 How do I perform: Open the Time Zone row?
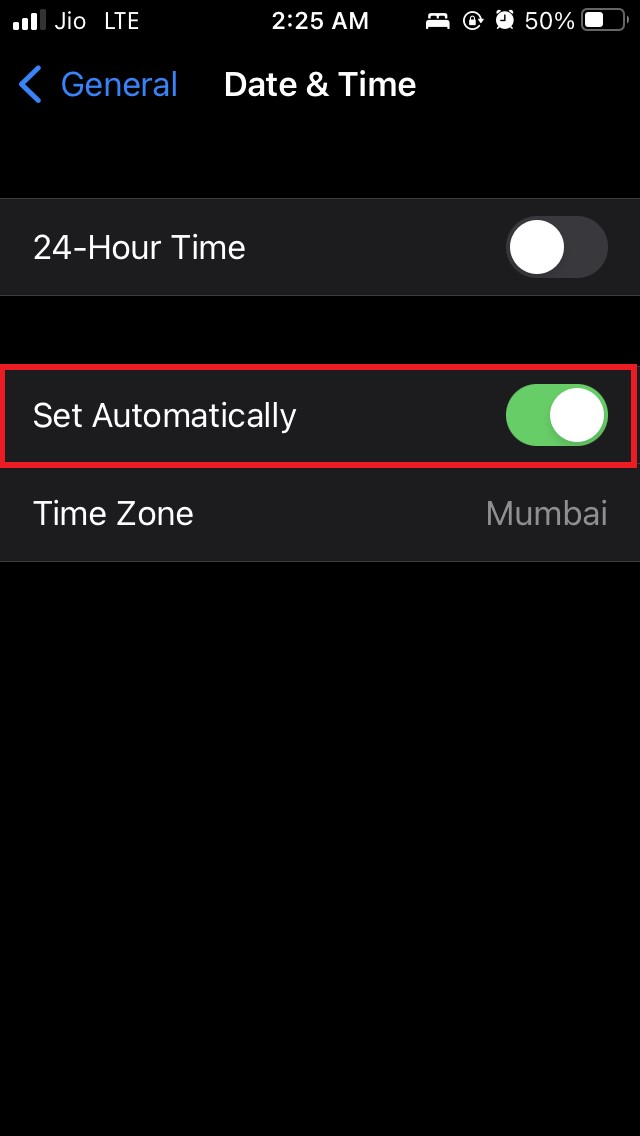point(320,513)
